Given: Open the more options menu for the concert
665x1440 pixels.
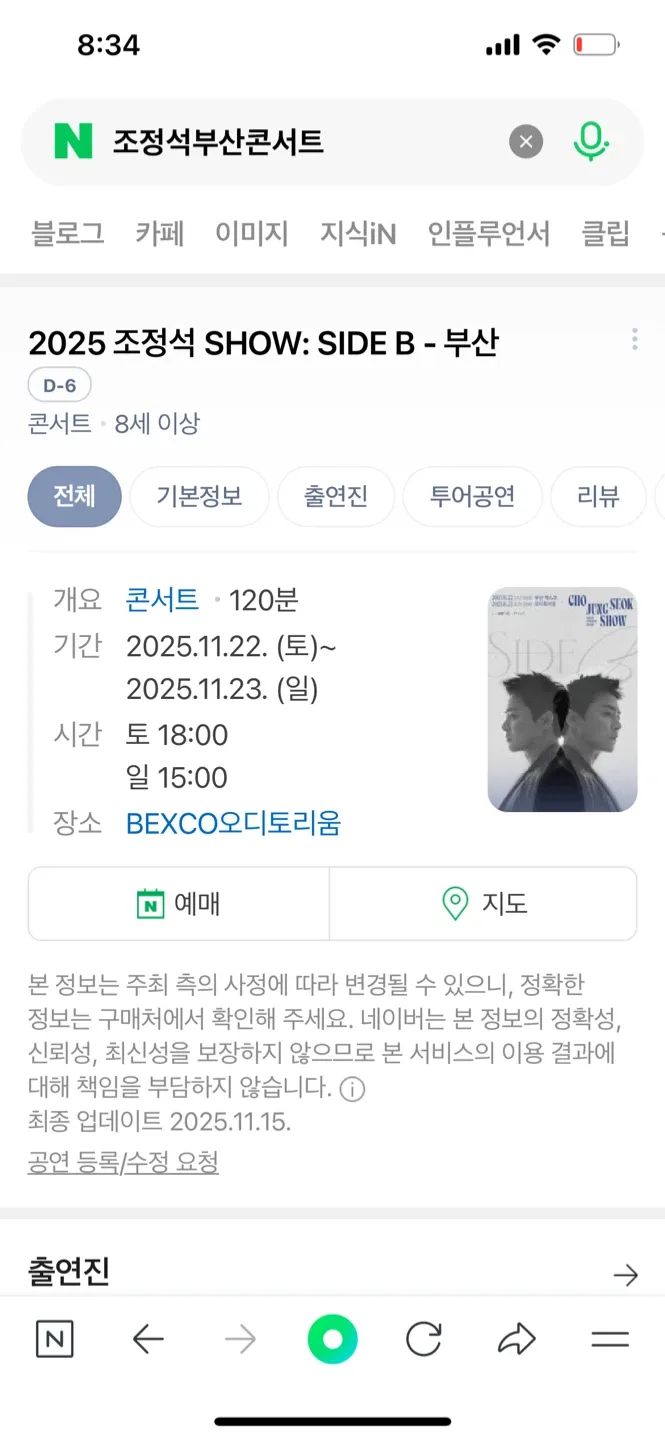Looking at the screenshot, I should click(x=634, y=340).
